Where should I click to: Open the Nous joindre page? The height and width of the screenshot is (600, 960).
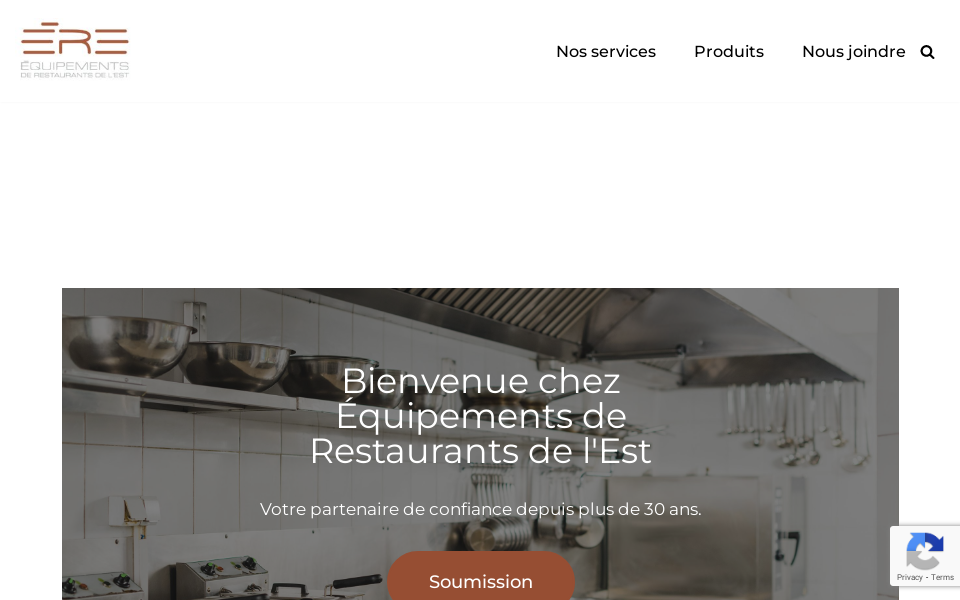pos(853,52)
